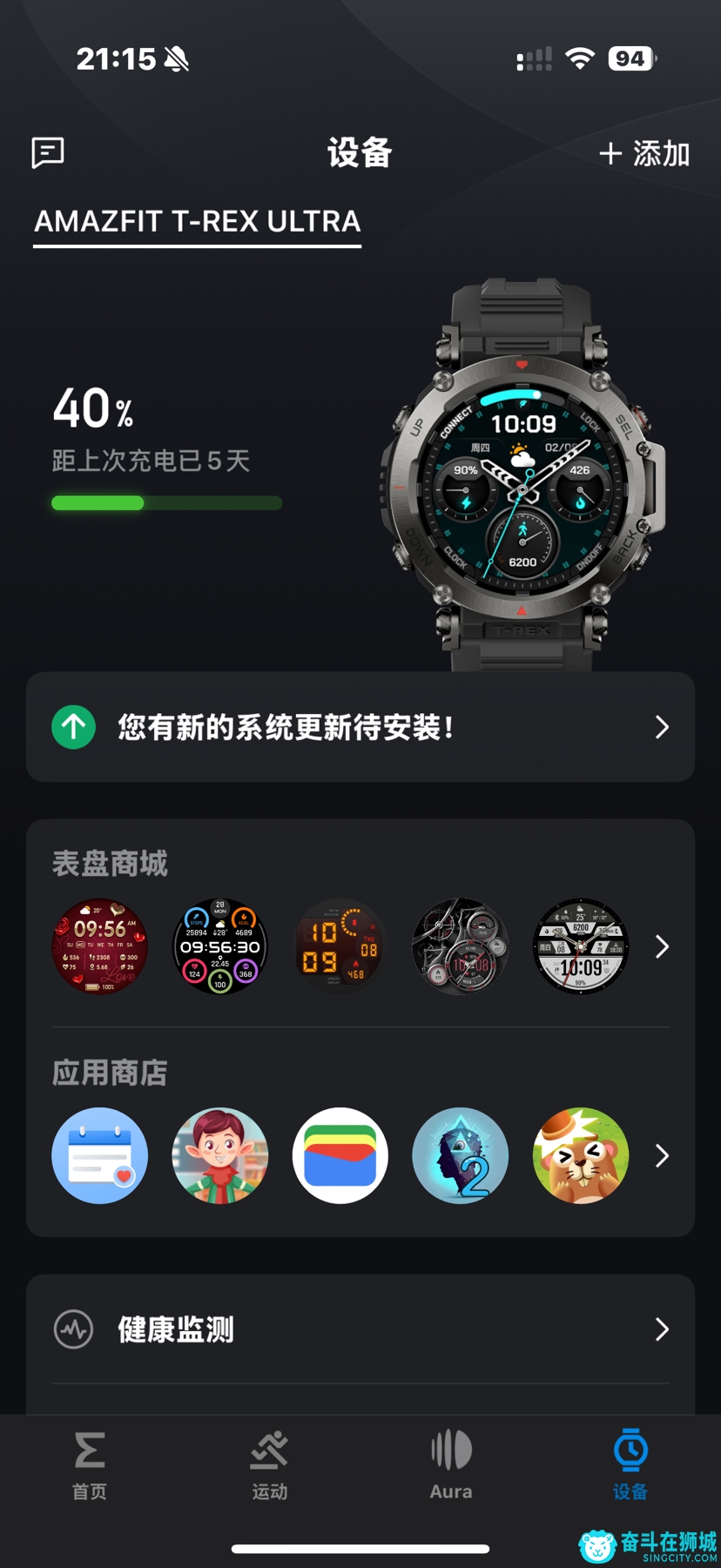Open the elf boy app icon
The image size is (721, 1568).
tap(220, 1155)
